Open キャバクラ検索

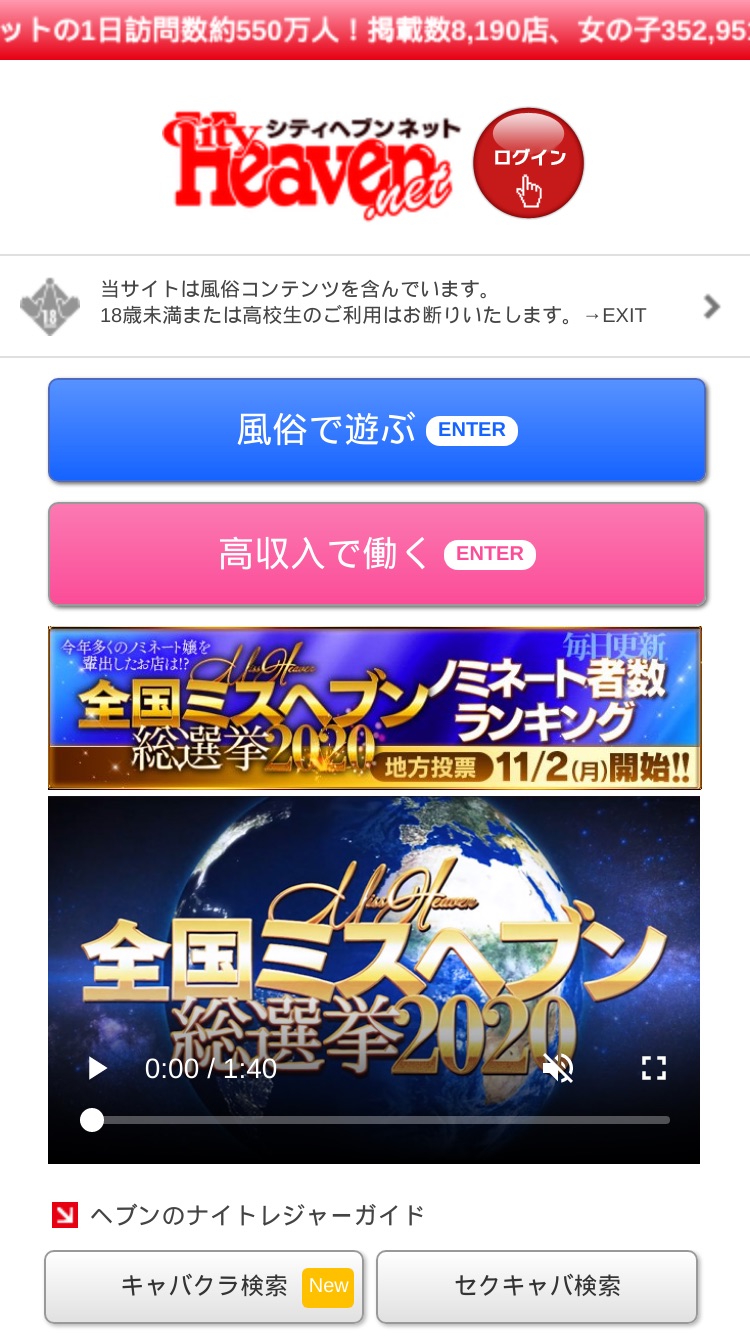204,1286
